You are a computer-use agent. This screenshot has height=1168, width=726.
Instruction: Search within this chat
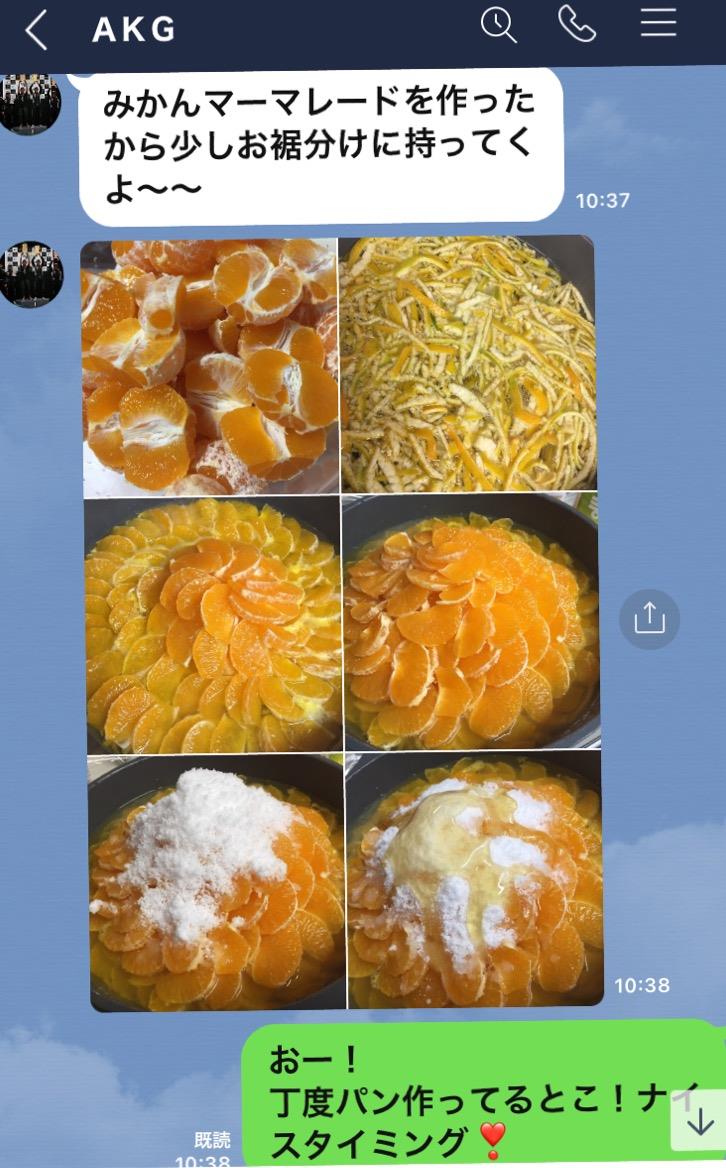(498, 25)
